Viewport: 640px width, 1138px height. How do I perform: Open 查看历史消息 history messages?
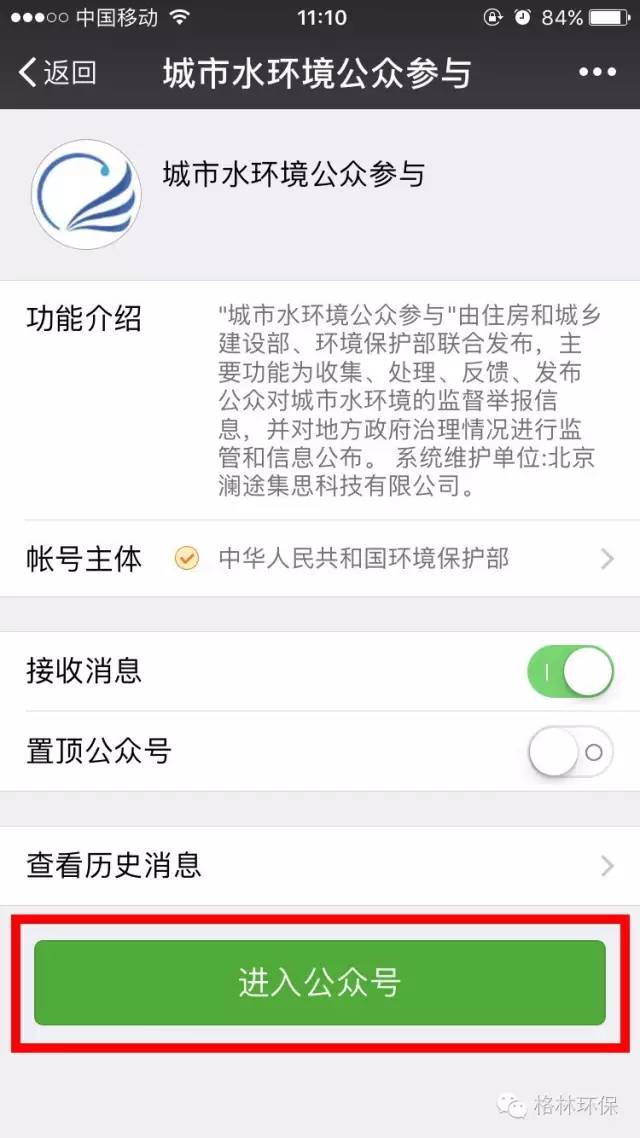(x=320, y=865)
